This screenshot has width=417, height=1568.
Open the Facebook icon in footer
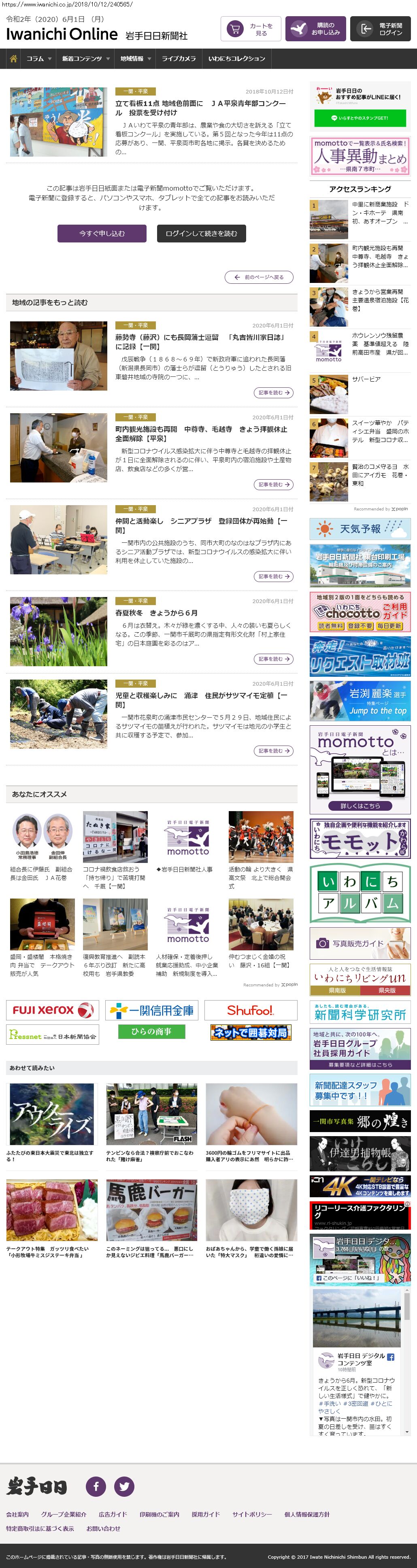[x=96, y=1486]
